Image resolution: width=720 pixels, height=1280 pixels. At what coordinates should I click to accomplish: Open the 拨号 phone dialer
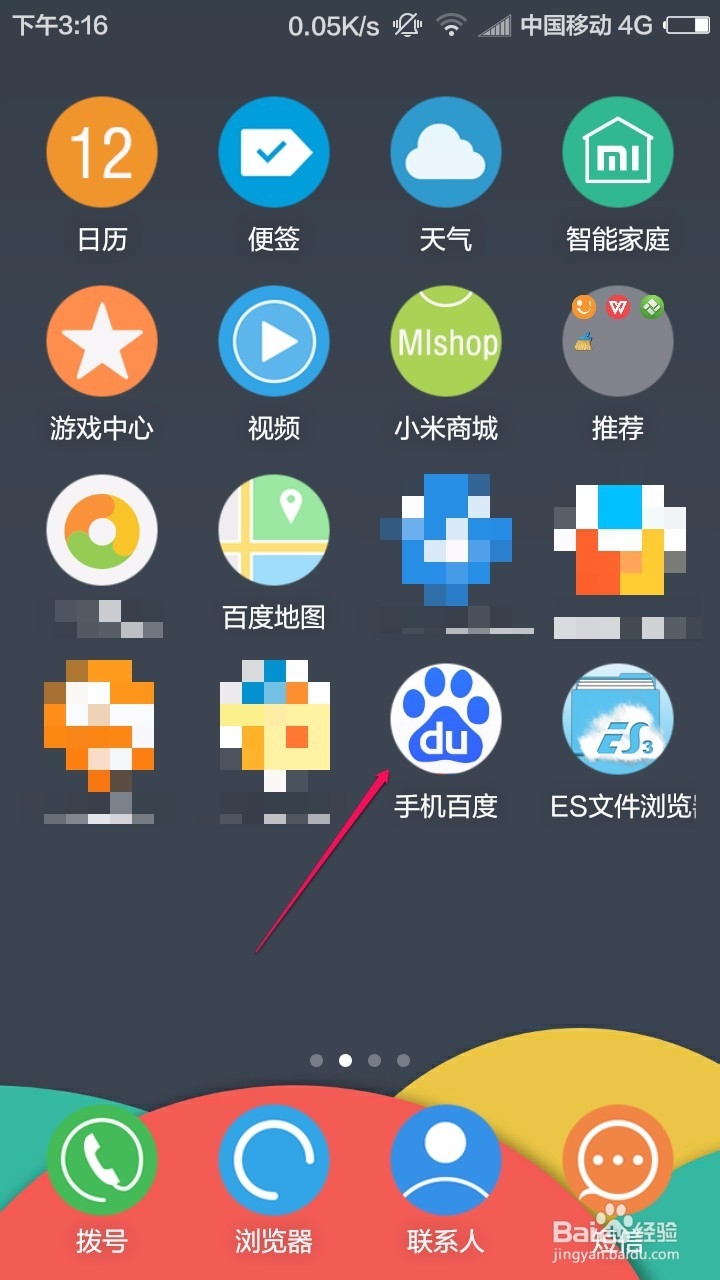(x=101, y=1160)
